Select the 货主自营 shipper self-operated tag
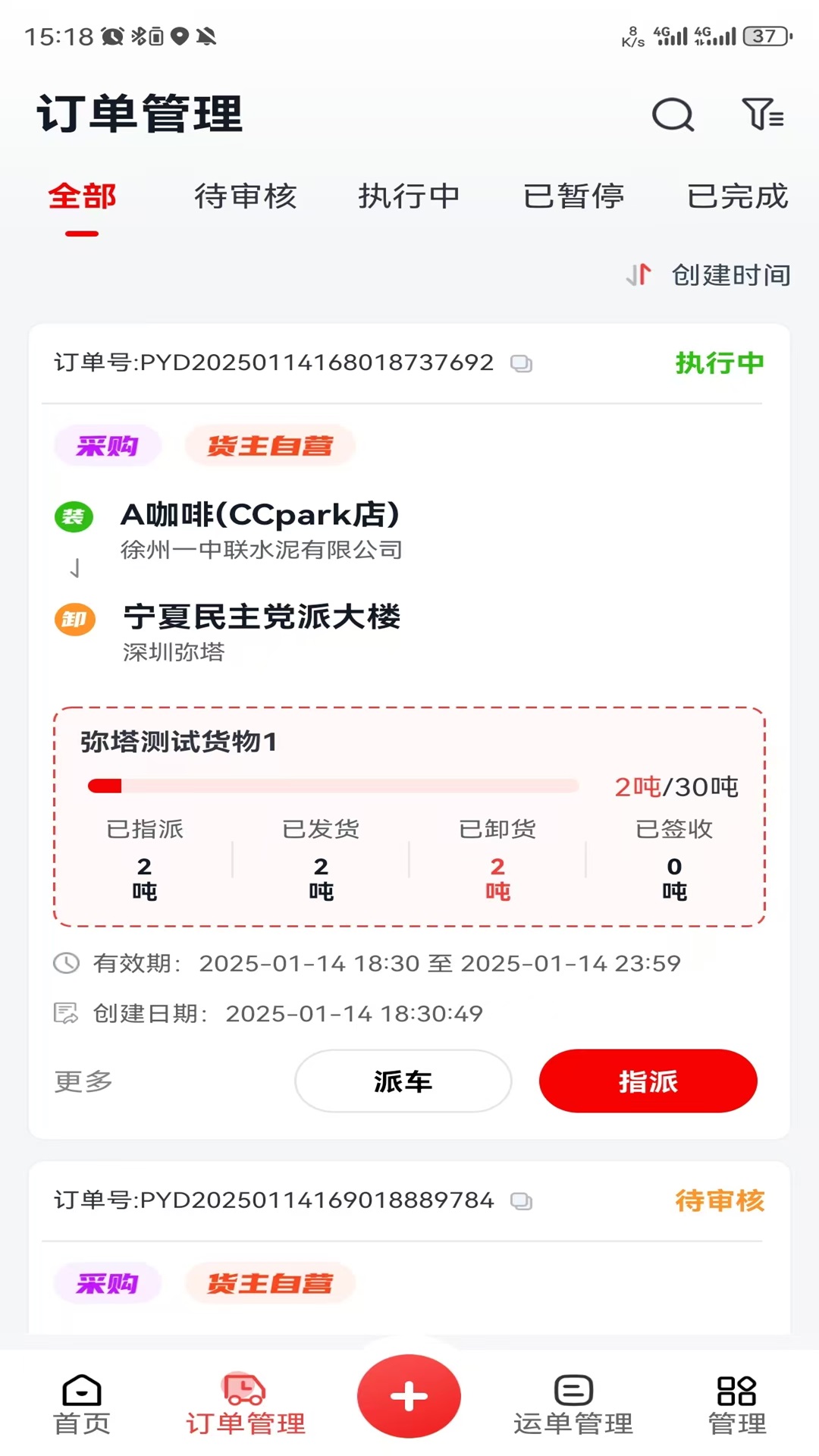 coord(270,447)
